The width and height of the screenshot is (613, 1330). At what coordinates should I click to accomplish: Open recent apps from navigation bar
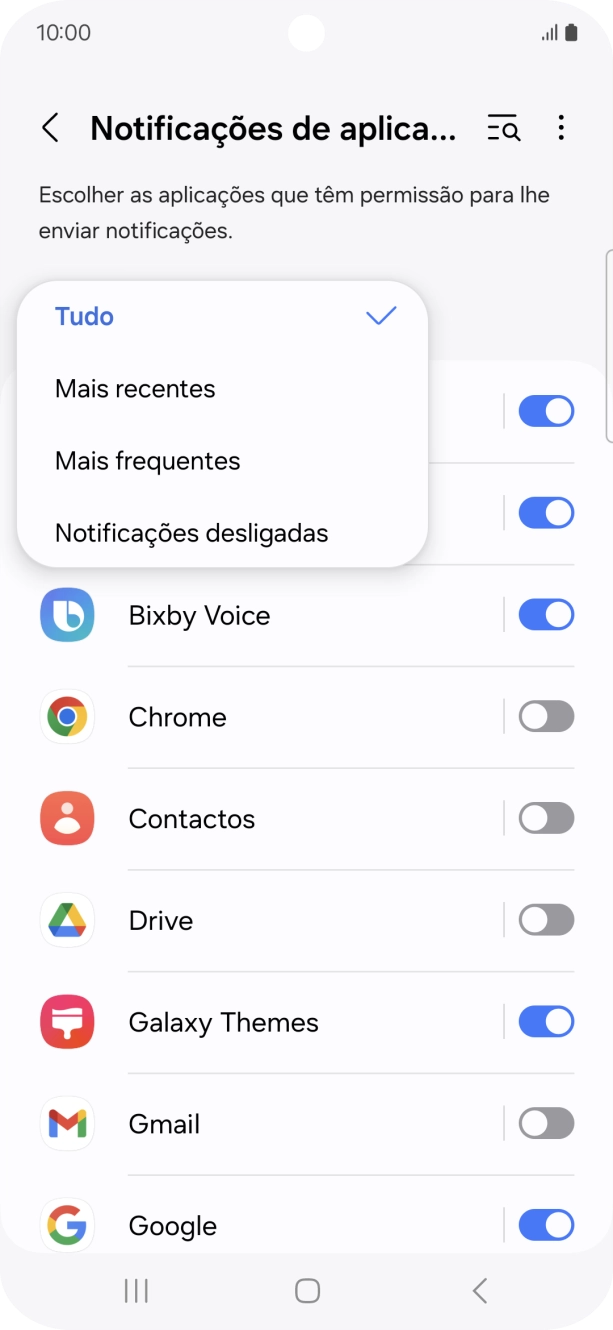(136, 1291)
